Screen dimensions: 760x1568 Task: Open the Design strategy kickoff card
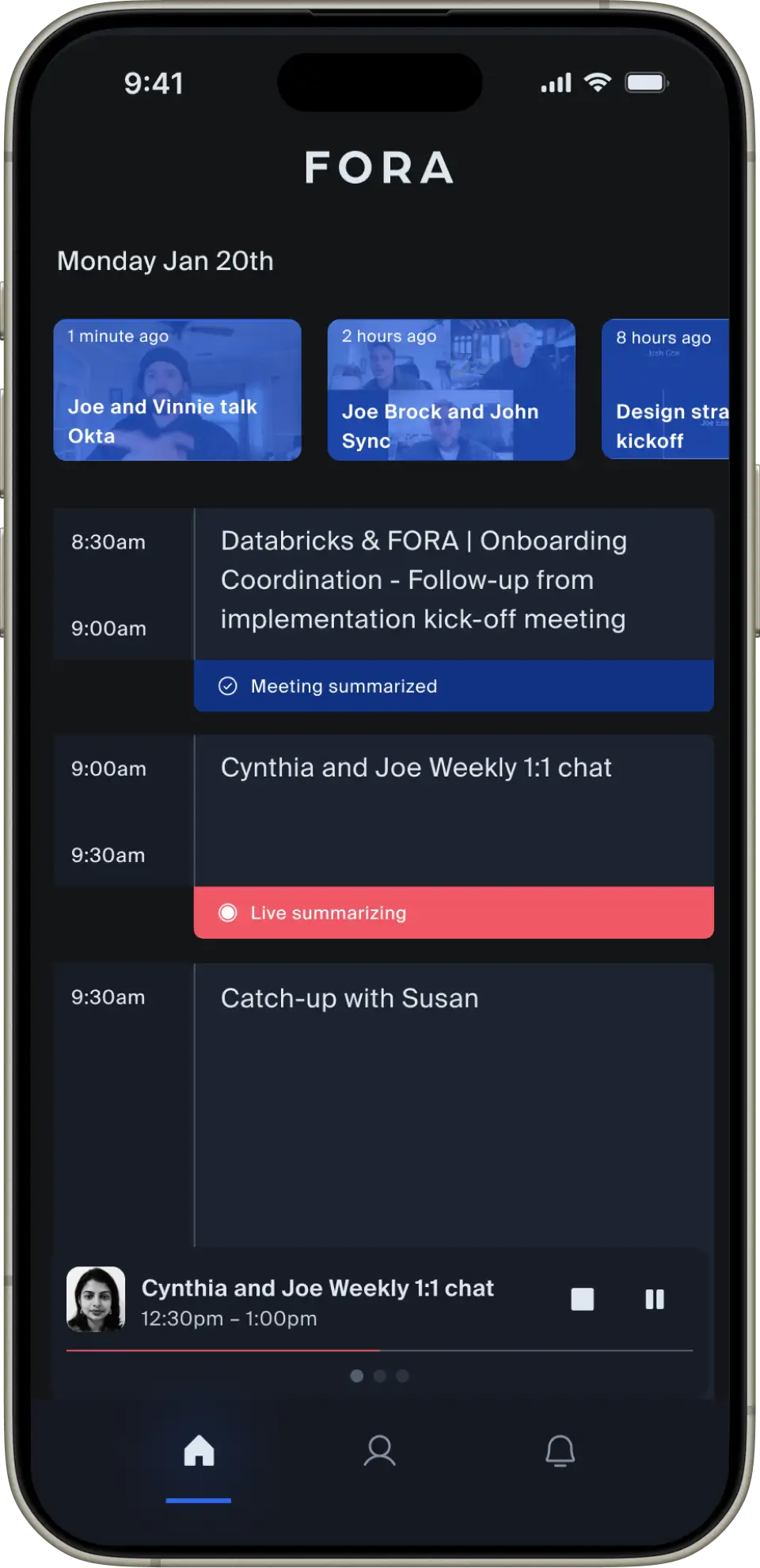[665, 389]
